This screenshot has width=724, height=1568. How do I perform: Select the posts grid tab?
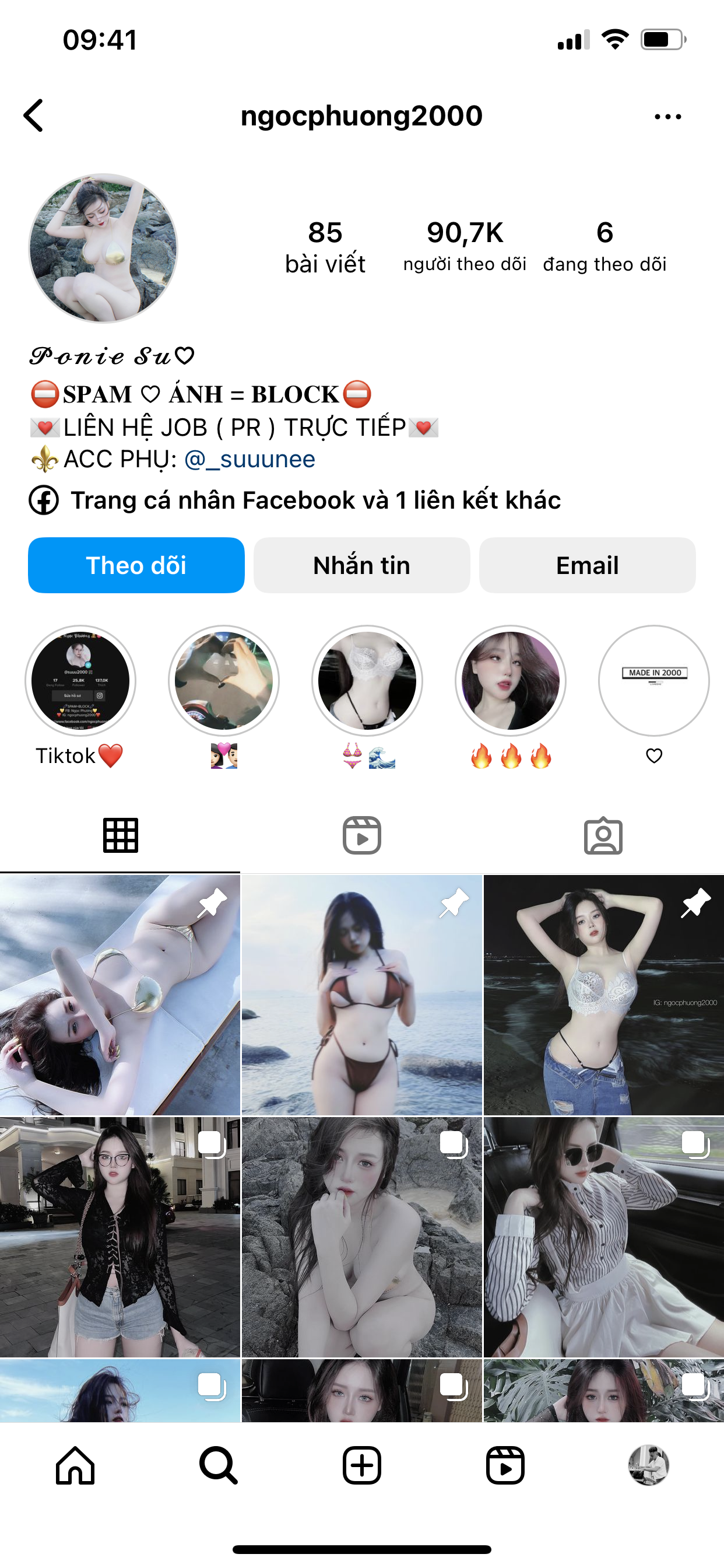click(121, 835)
